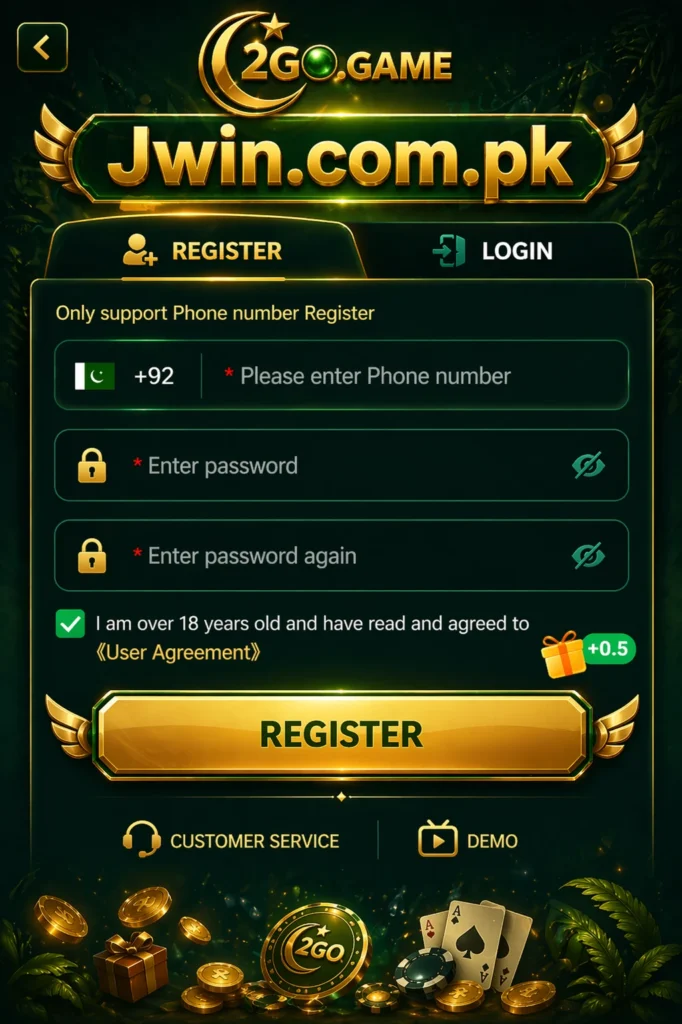Image resolution: width=682 pixels, height=1024 pixels.
Task: Go back using the top-left arrow
Action: [42, 47]
